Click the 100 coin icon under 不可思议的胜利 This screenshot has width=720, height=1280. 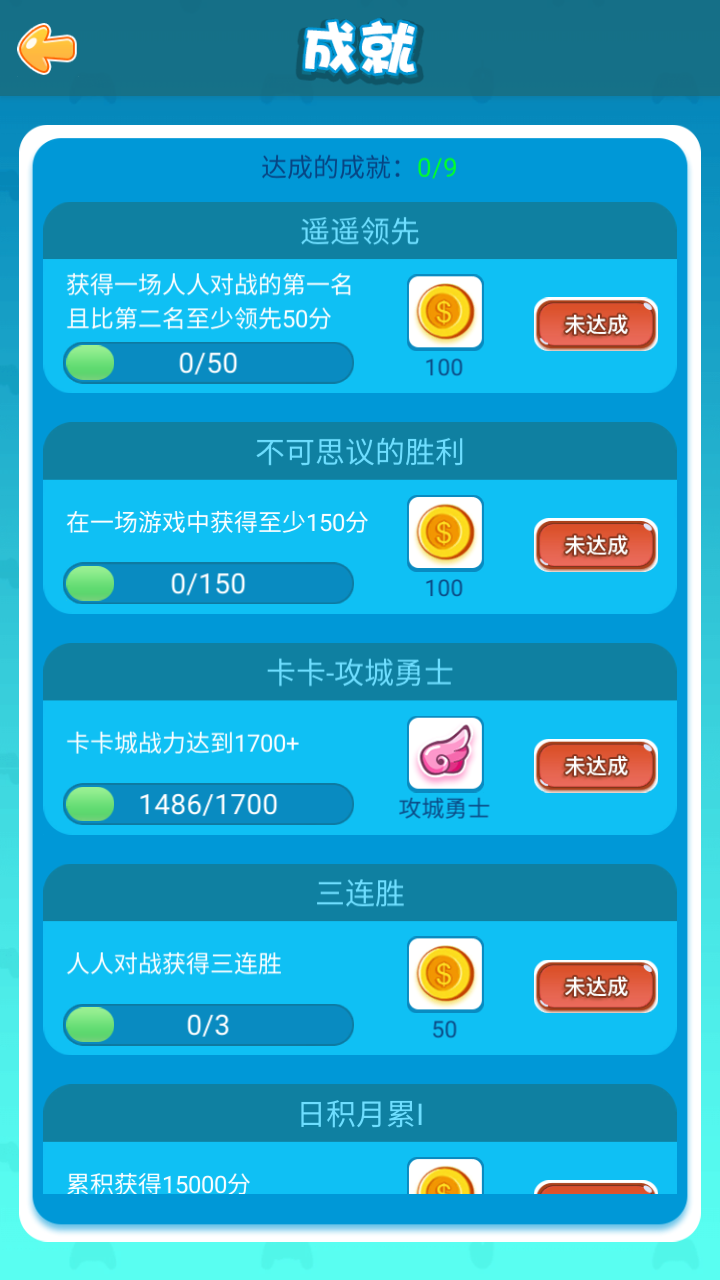coord(444,533)
